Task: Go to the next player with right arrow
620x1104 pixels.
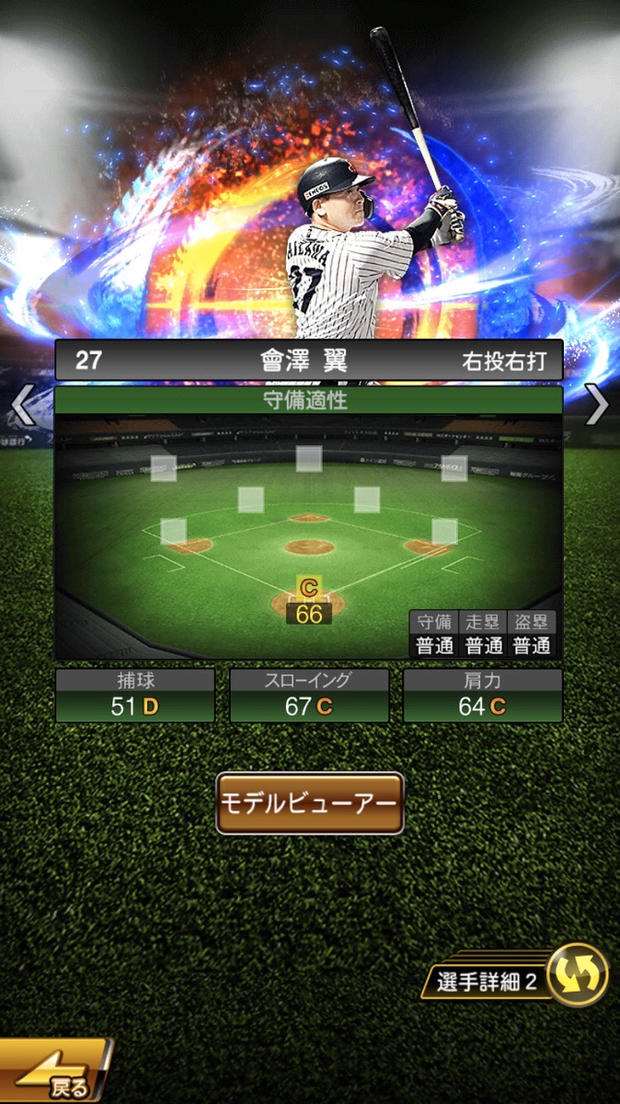Action: 597,405
